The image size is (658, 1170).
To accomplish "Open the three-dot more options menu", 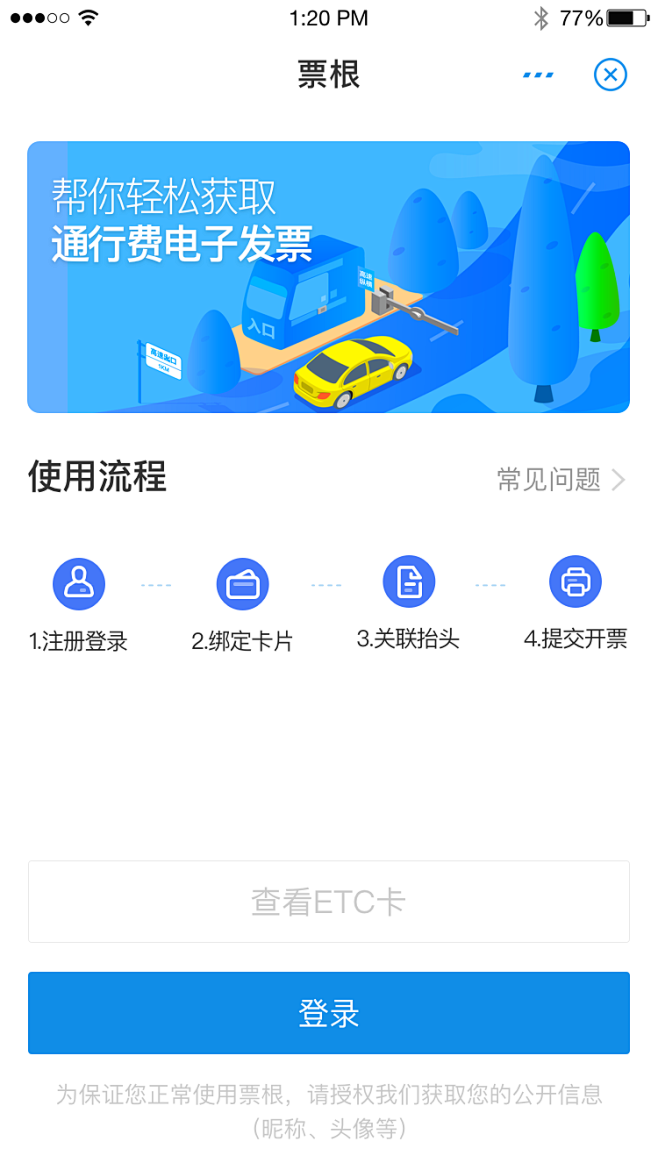I will point(538,75).
